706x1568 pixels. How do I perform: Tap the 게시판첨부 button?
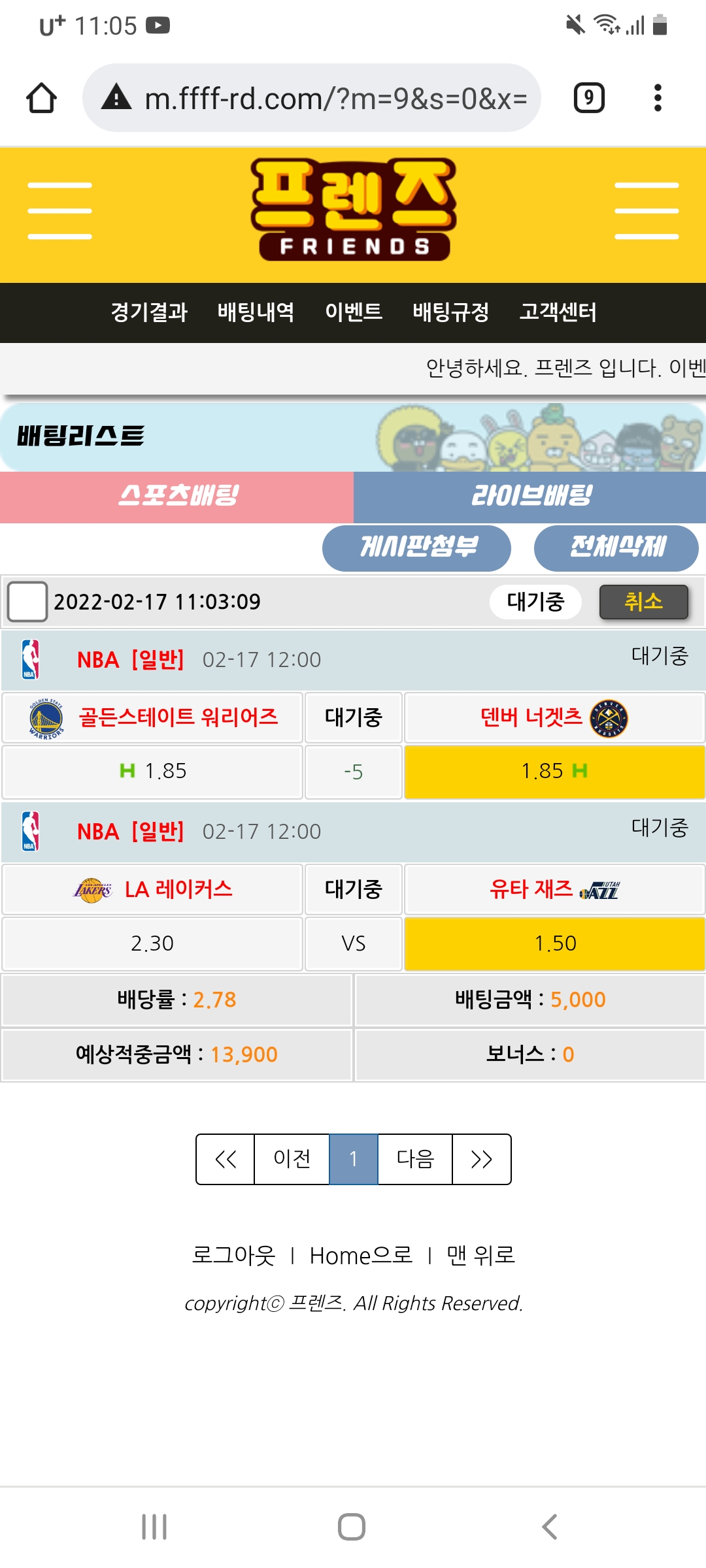[416, 547]
